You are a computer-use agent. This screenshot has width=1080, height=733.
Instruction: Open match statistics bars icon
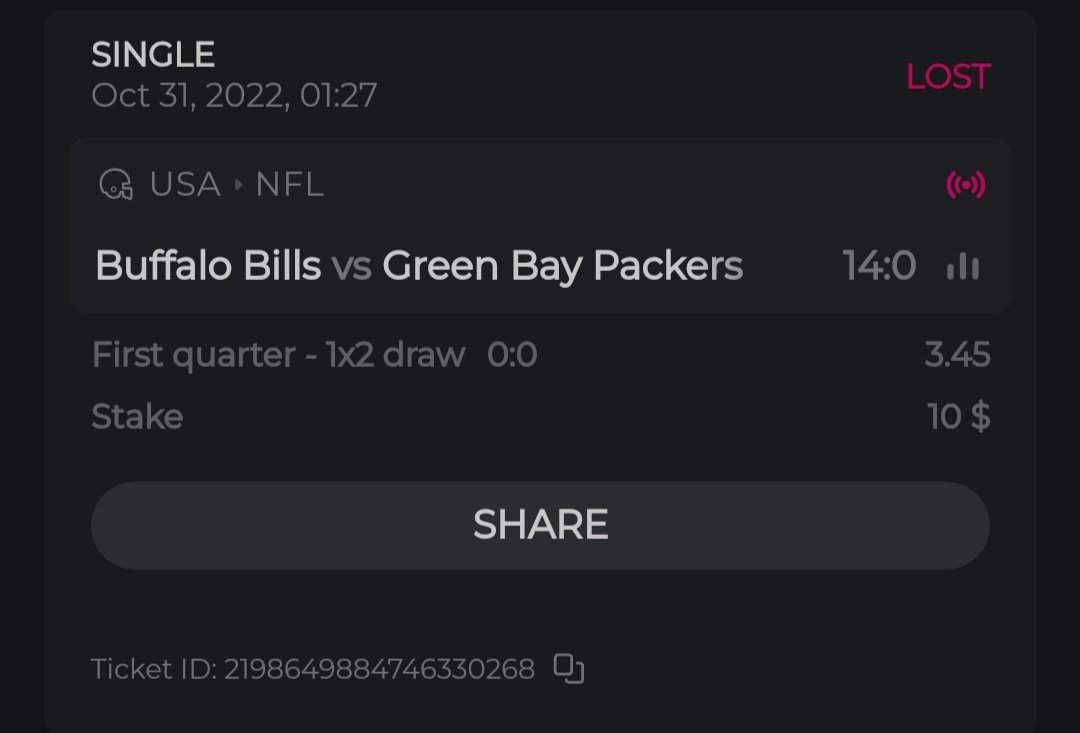point(963,267)
